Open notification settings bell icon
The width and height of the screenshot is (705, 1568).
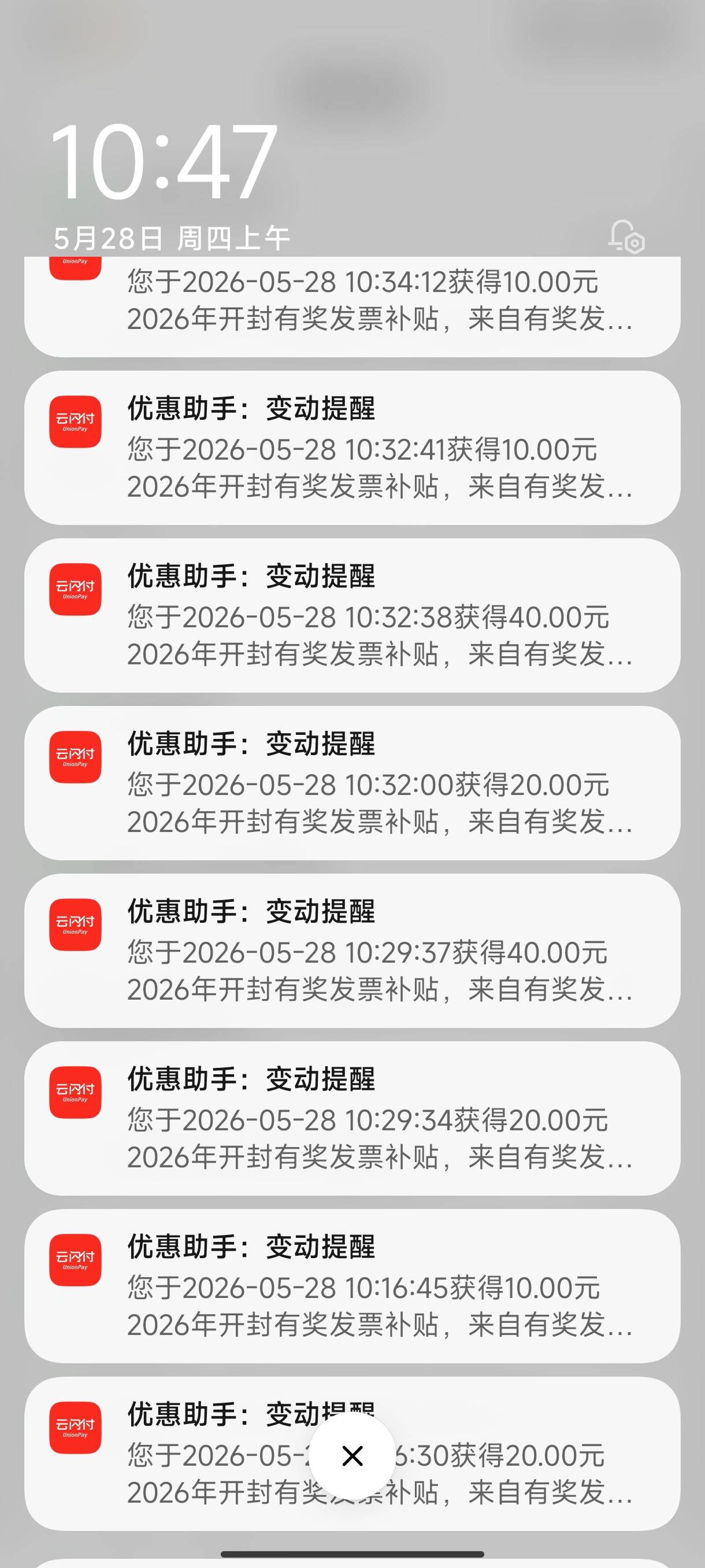click(626, 237)
